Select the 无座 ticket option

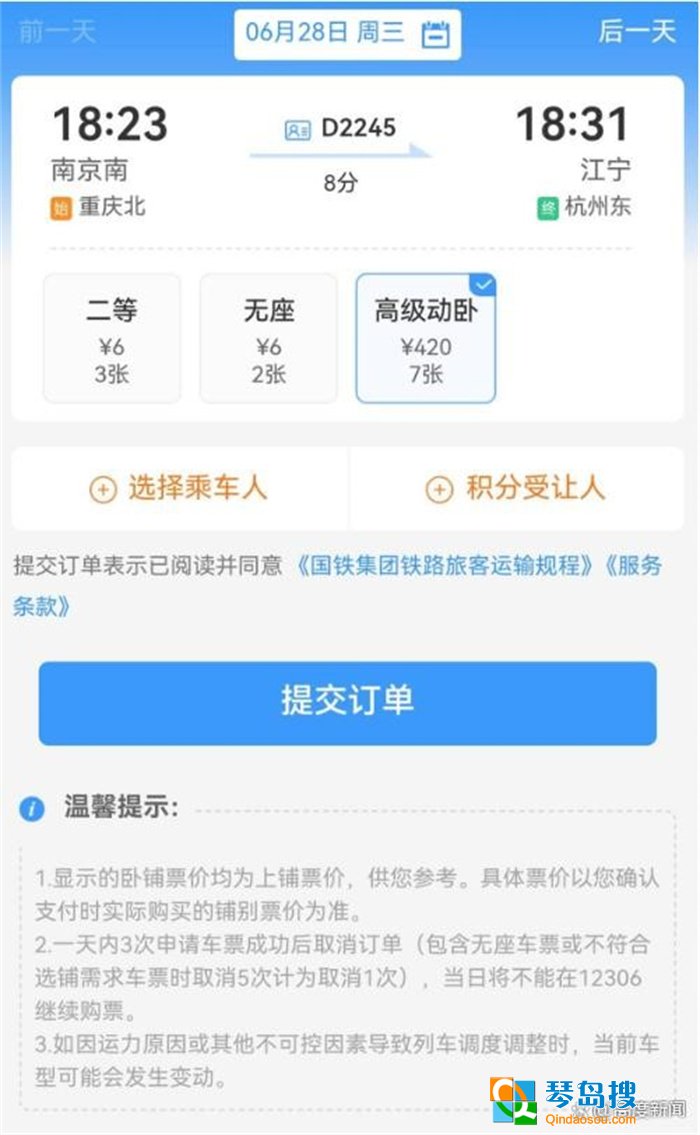(268, 339)
